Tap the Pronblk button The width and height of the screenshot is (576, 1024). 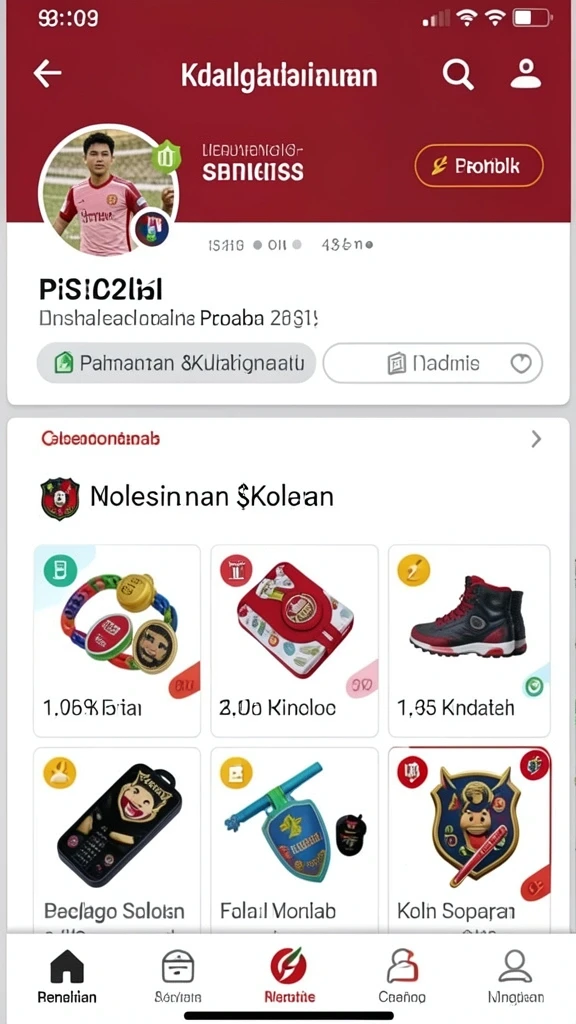pos(479,166)
